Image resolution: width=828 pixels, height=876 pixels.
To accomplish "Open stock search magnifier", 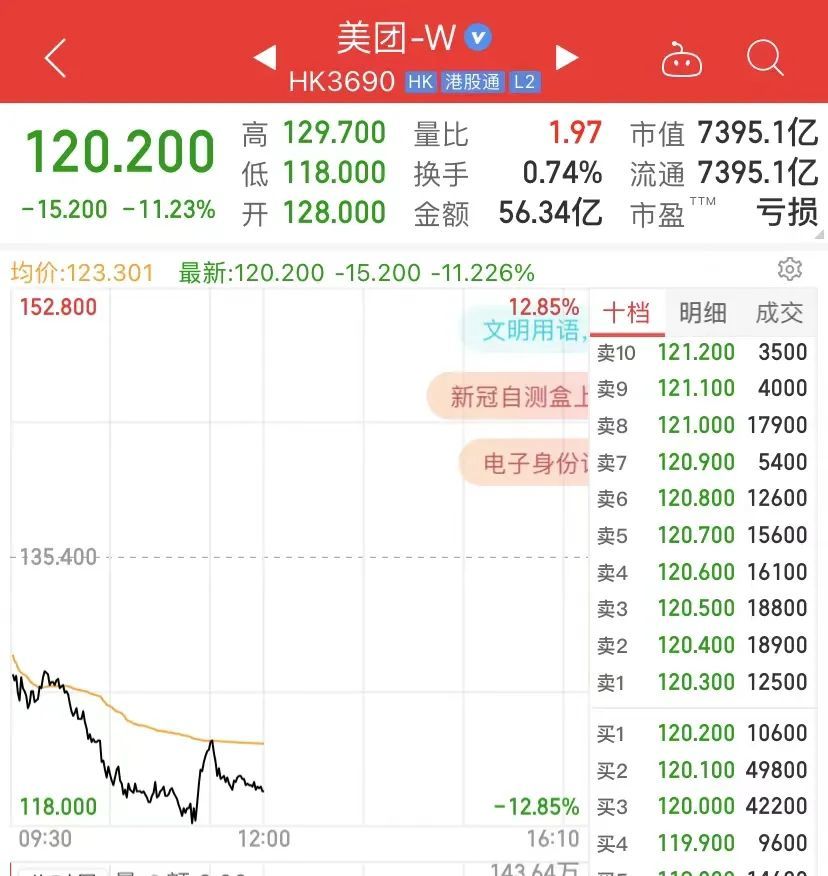I will point(765,58).
